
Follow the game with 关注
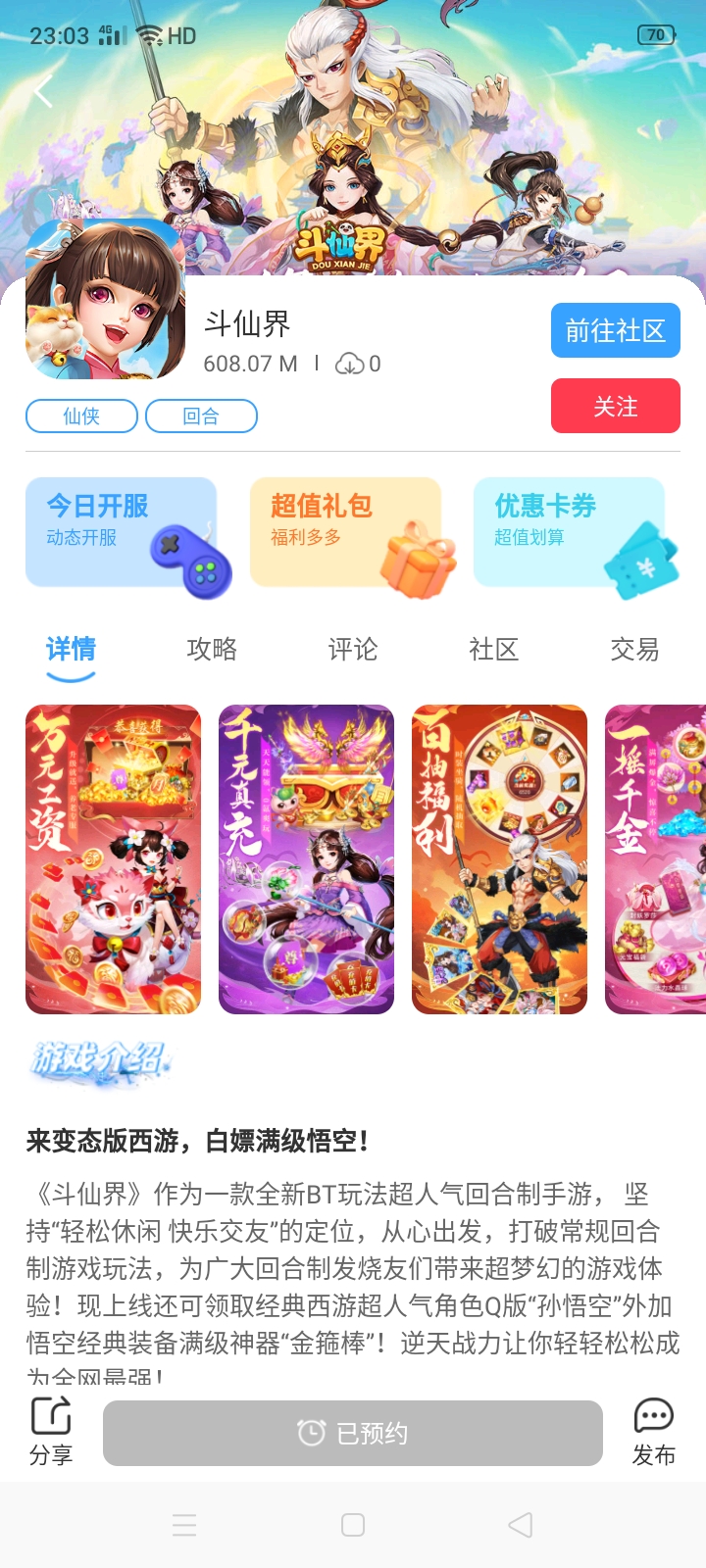coord(615,406)
